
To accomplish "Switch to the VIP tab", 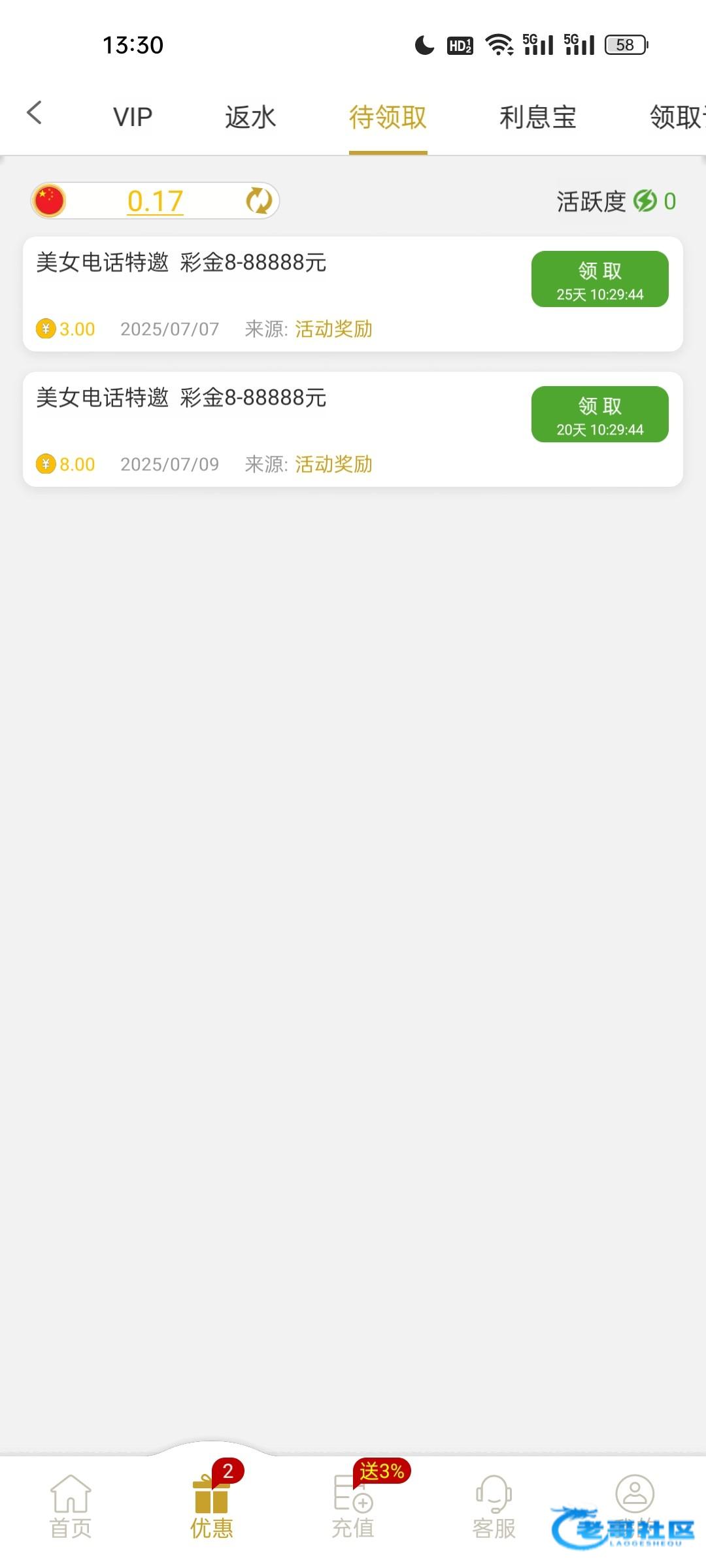I will 133,118.
